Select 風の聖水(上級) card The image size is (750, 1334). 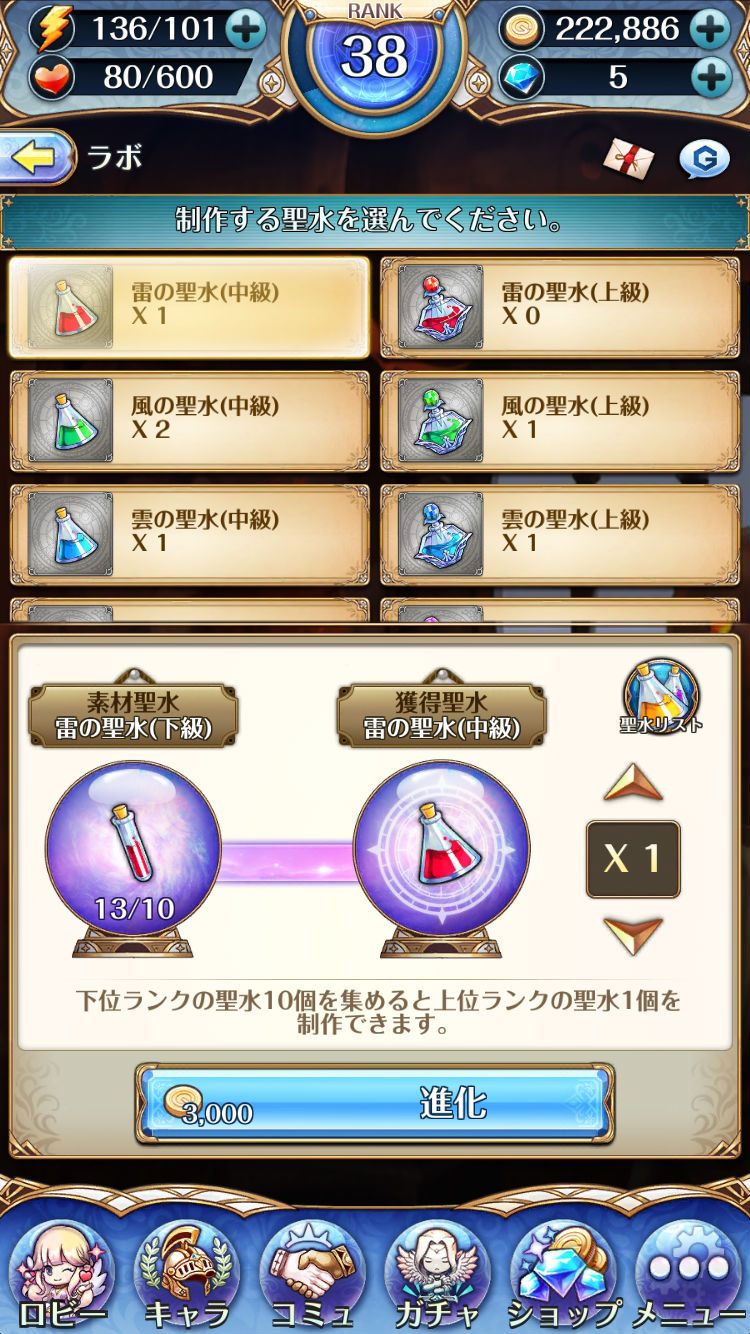point(560,420)
